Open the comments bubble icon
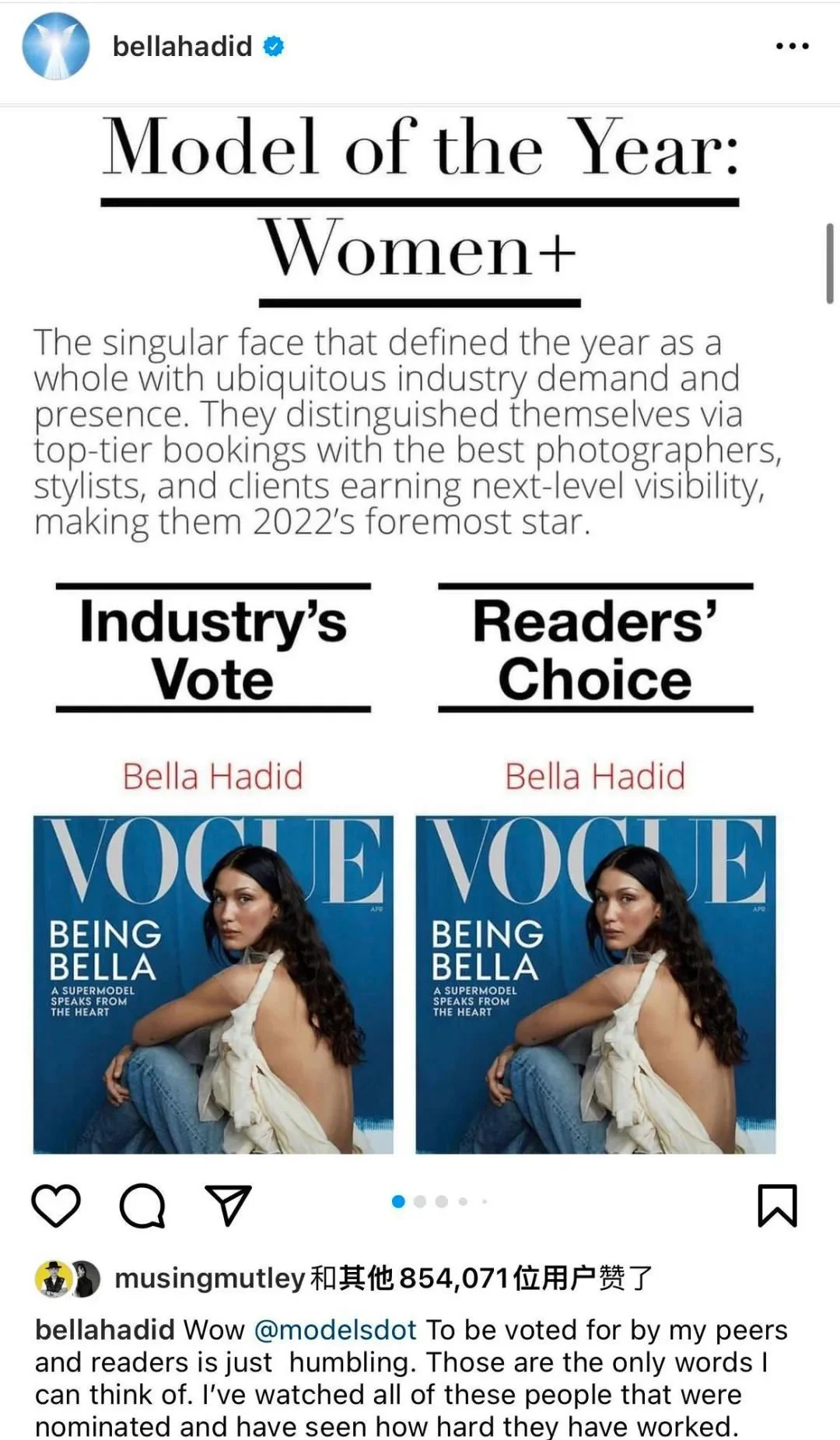This screenshot has height=1440, width=840. (x=142, y=1206)
